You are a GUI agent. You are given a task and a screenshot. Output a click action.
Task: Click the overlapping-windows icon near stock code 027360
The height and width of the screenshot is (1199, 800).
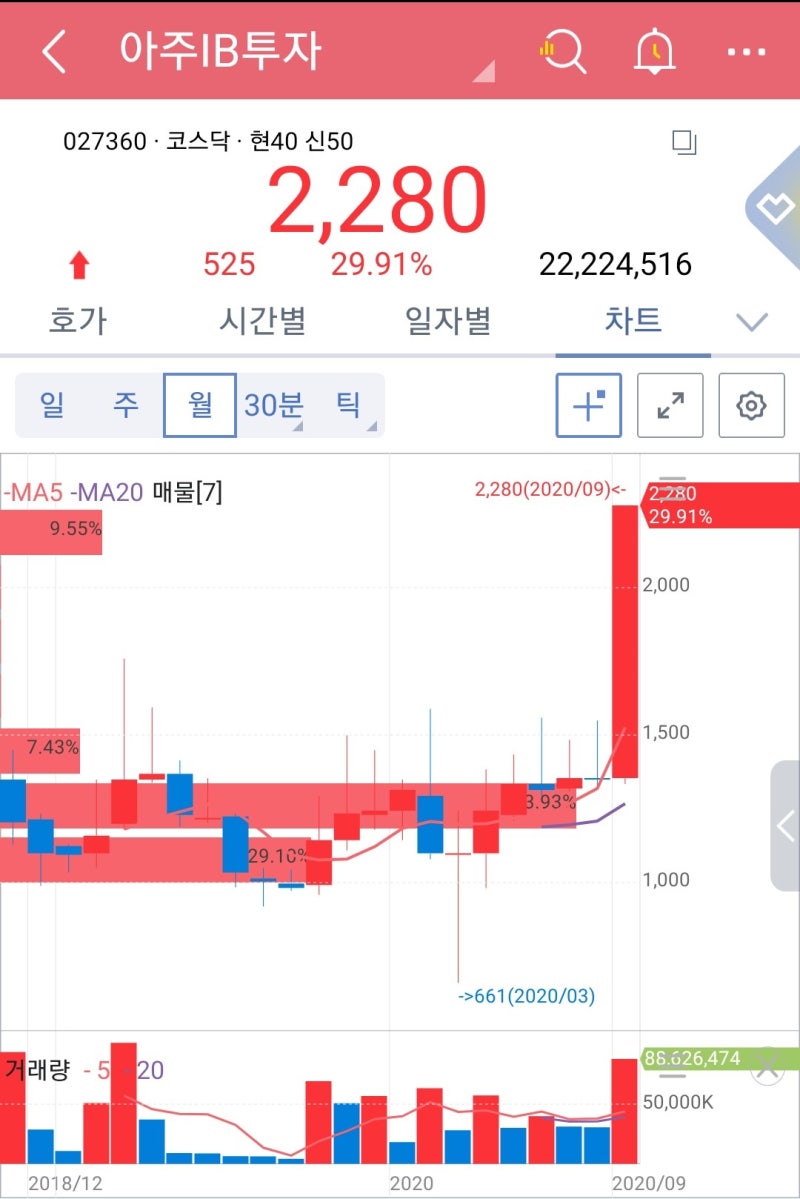682,143
